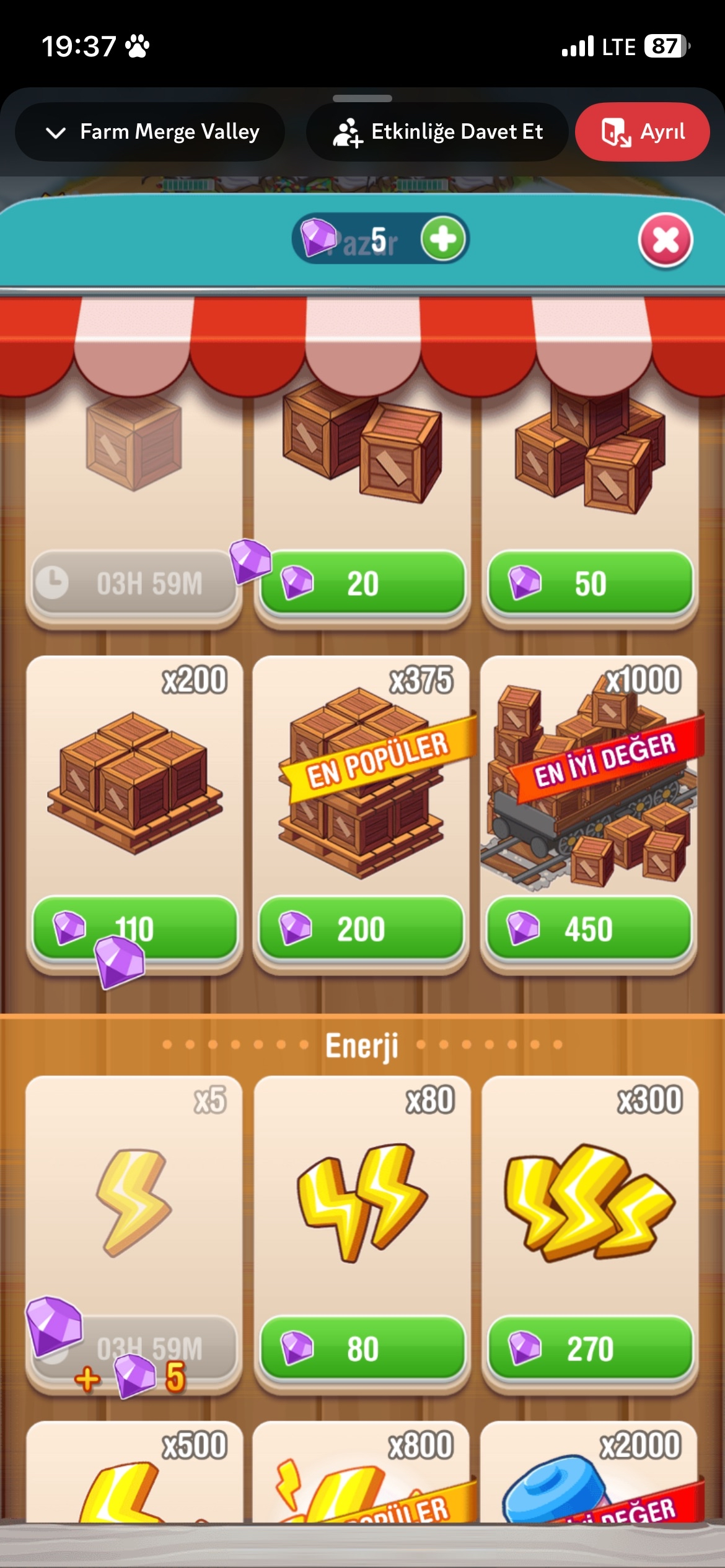Close the market shop window
725x1568 pixels.
[665, 240]
